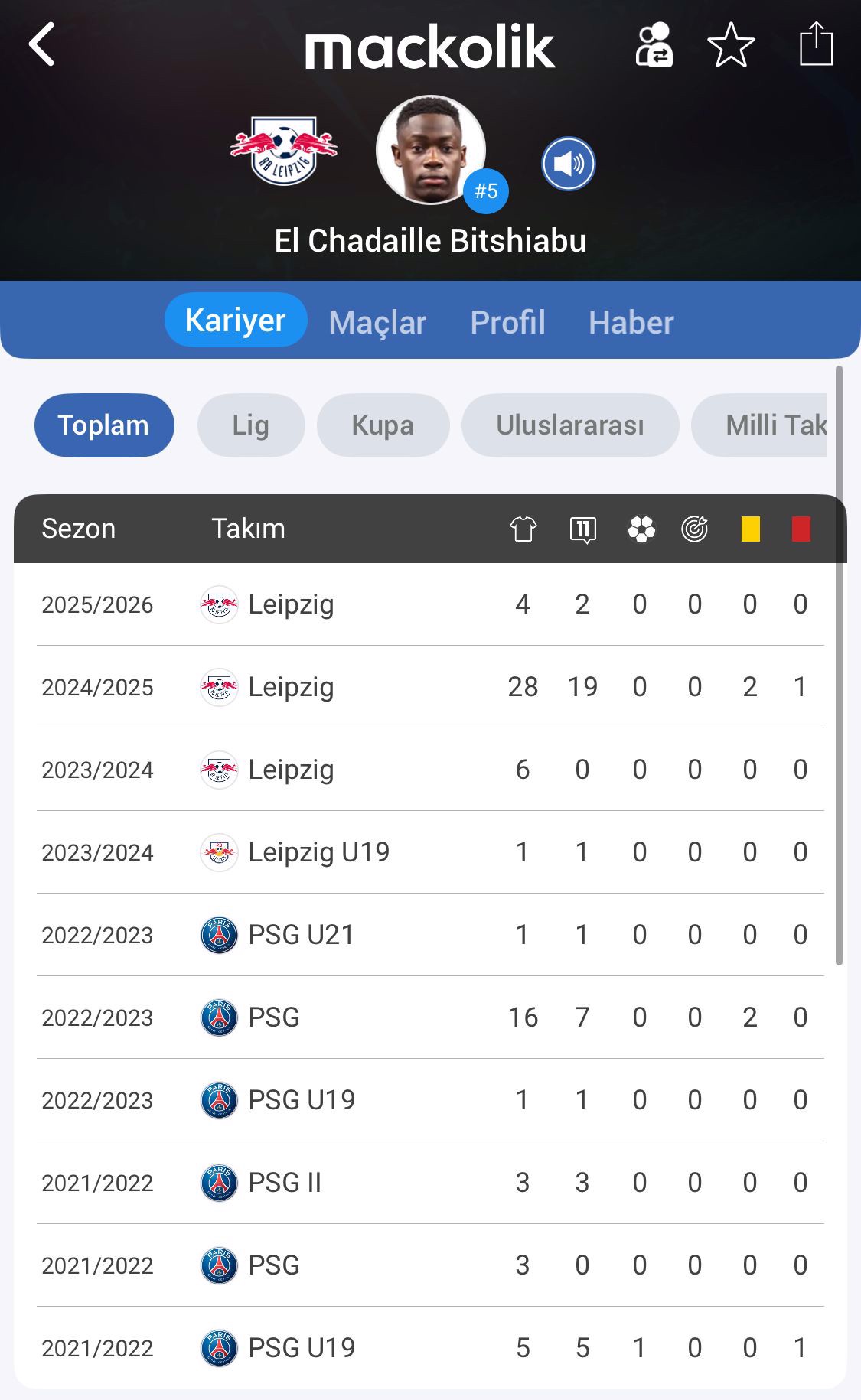Filter stats by Kupa
The image size is (861, 1400).
tap(383, 425)
